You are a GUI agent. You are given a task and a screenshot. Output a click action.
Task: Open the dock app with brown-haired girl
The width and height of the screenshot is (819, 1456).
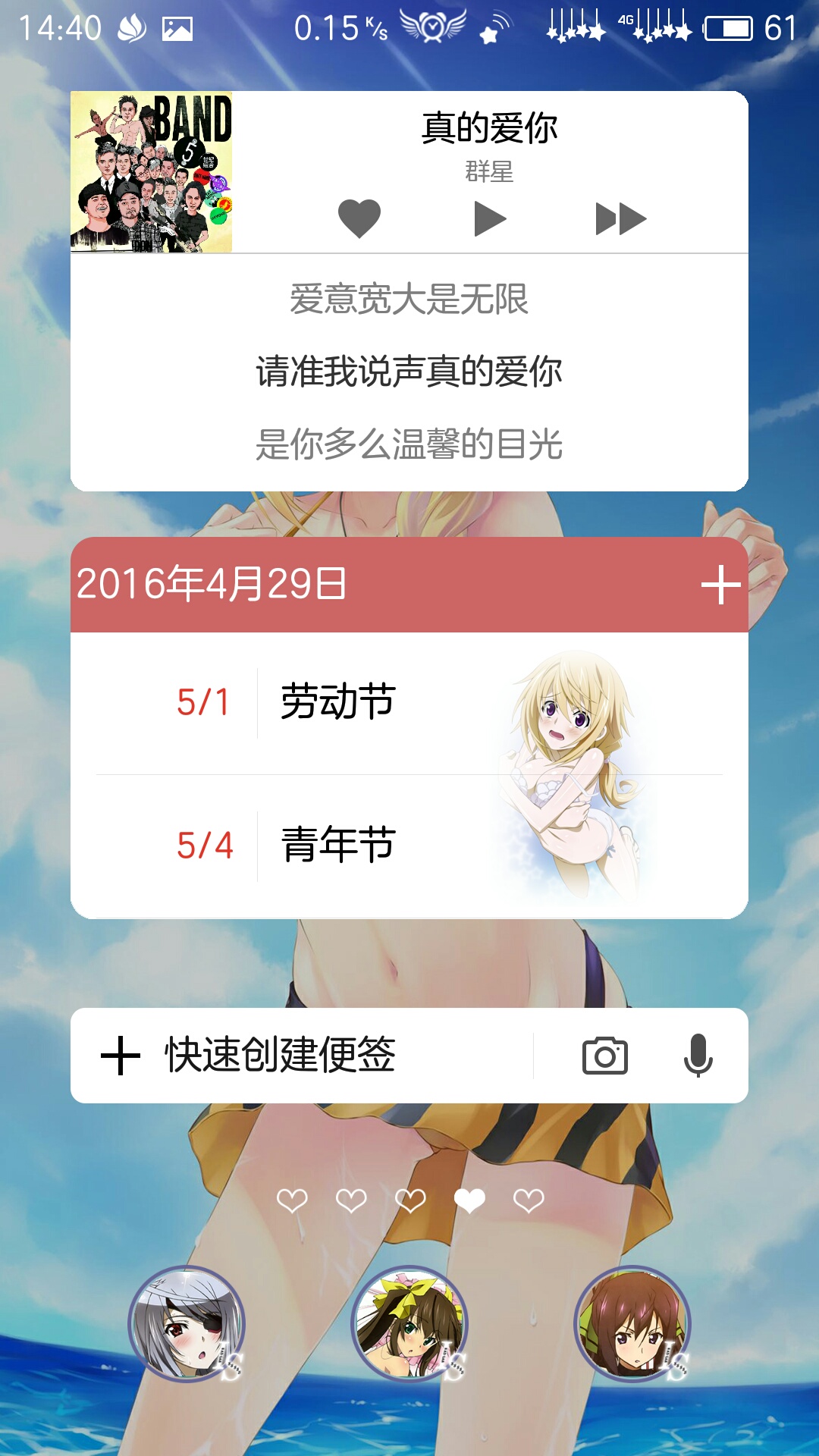click(x=632, y=1324)
